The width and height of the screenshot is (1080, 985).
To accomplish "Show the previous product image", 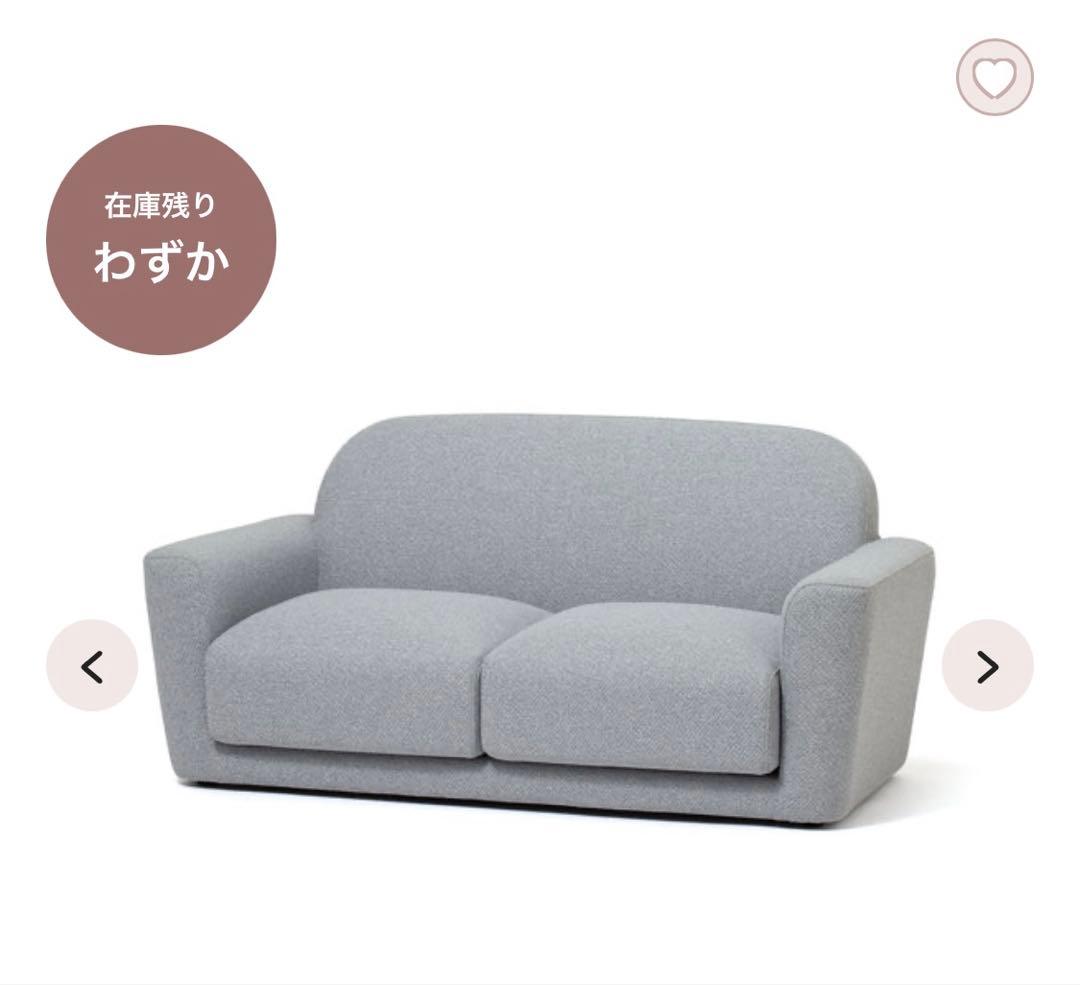I will tap(92, 666).
